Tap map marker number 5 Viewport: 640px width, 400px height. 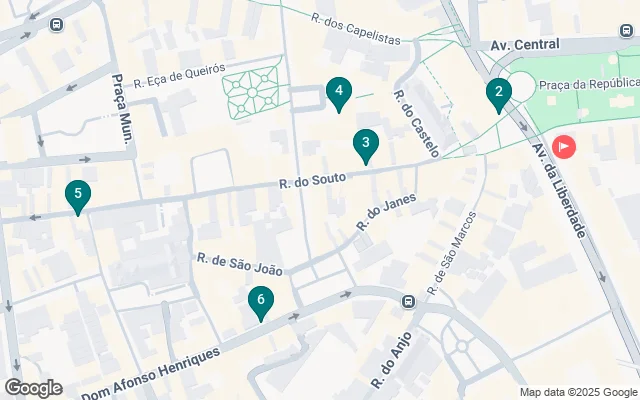pyautogui.click(x=77, y=195)
